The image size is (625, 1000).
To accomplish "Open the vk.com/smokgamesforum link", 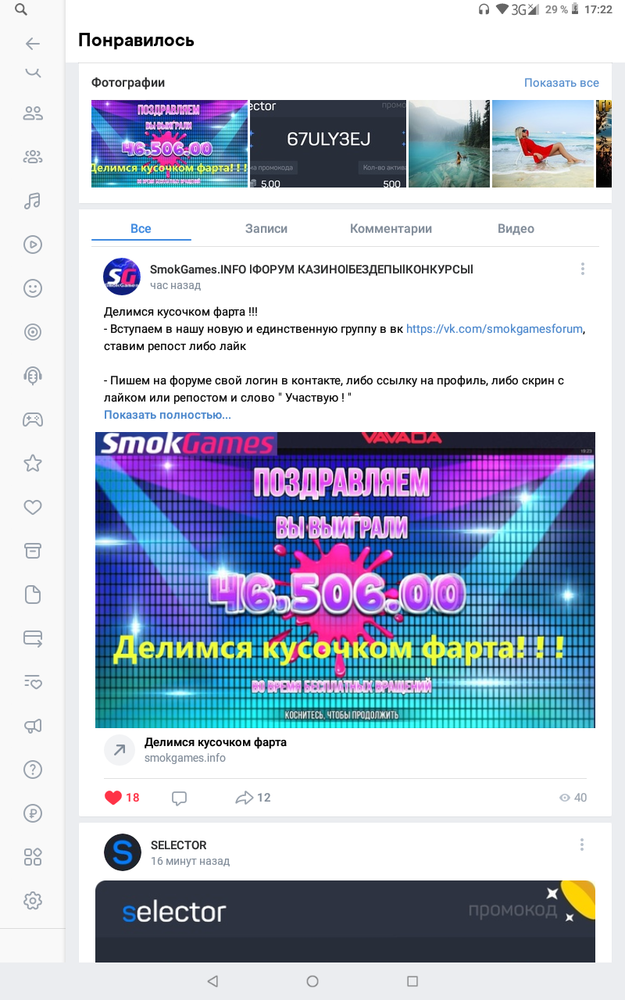I will click(x=494, y=329).
